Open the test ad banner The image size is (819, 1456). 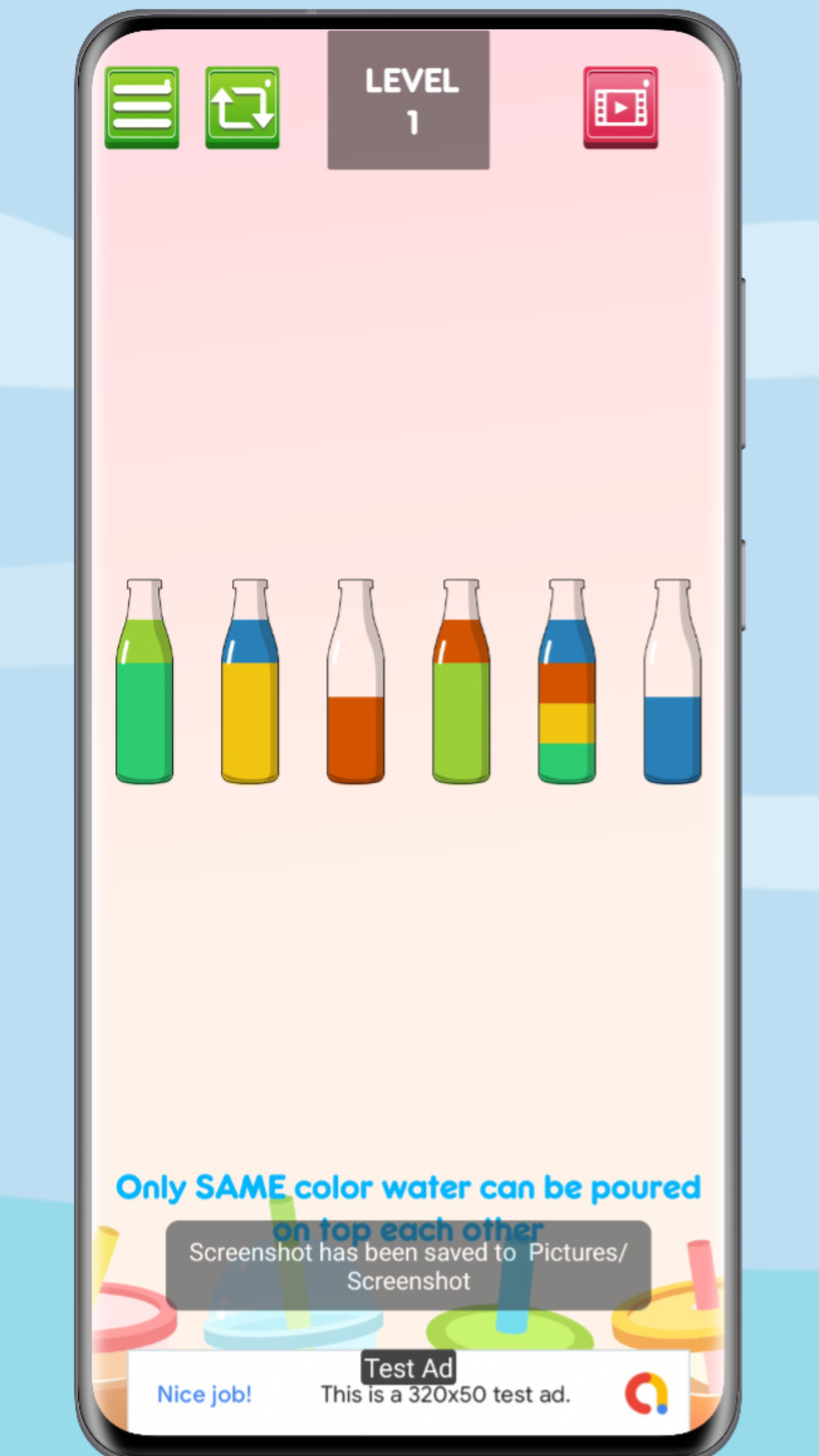point(409,1392)
